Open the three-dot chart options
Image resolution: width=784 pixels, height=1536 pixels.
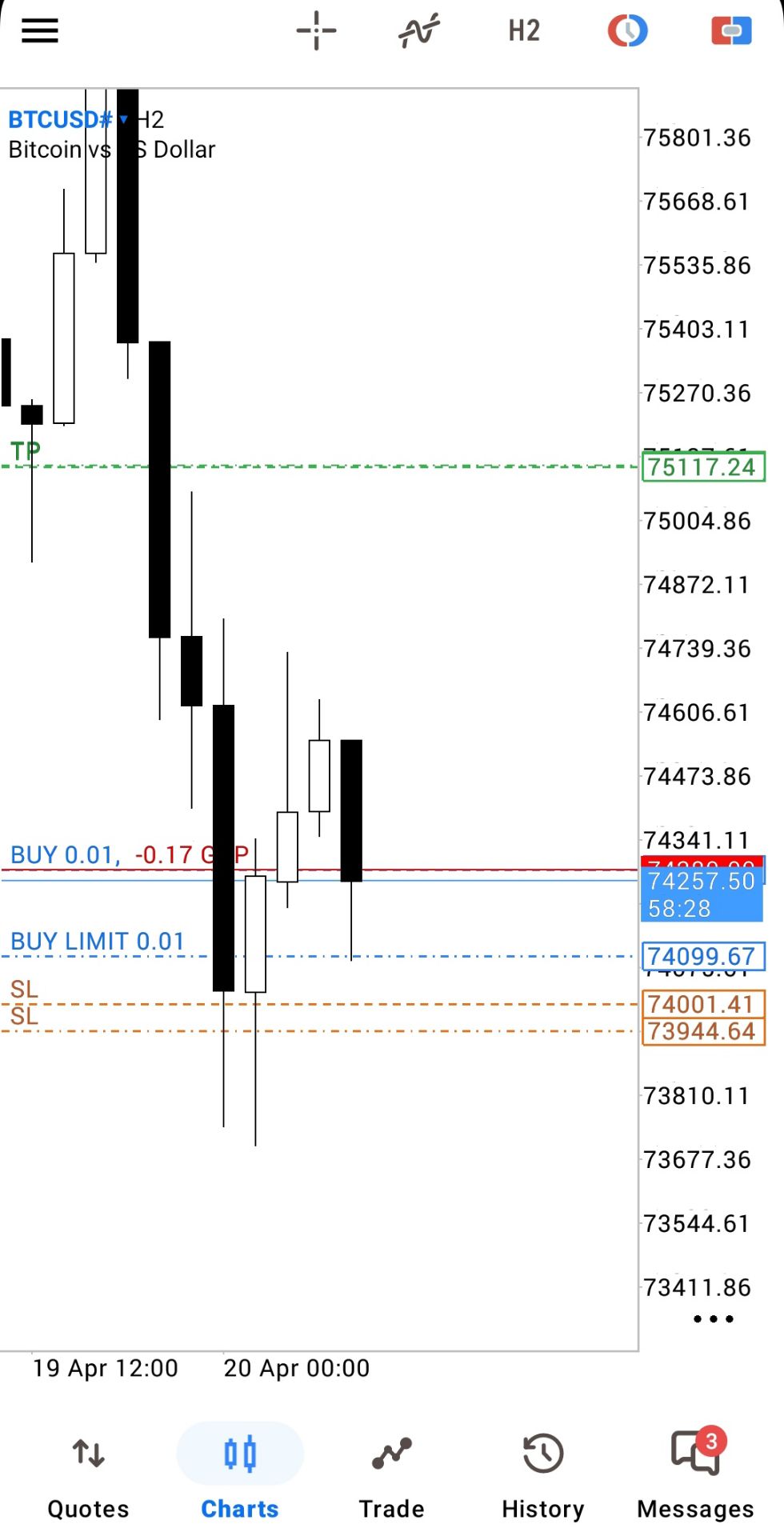click(x=713, y=1318)
